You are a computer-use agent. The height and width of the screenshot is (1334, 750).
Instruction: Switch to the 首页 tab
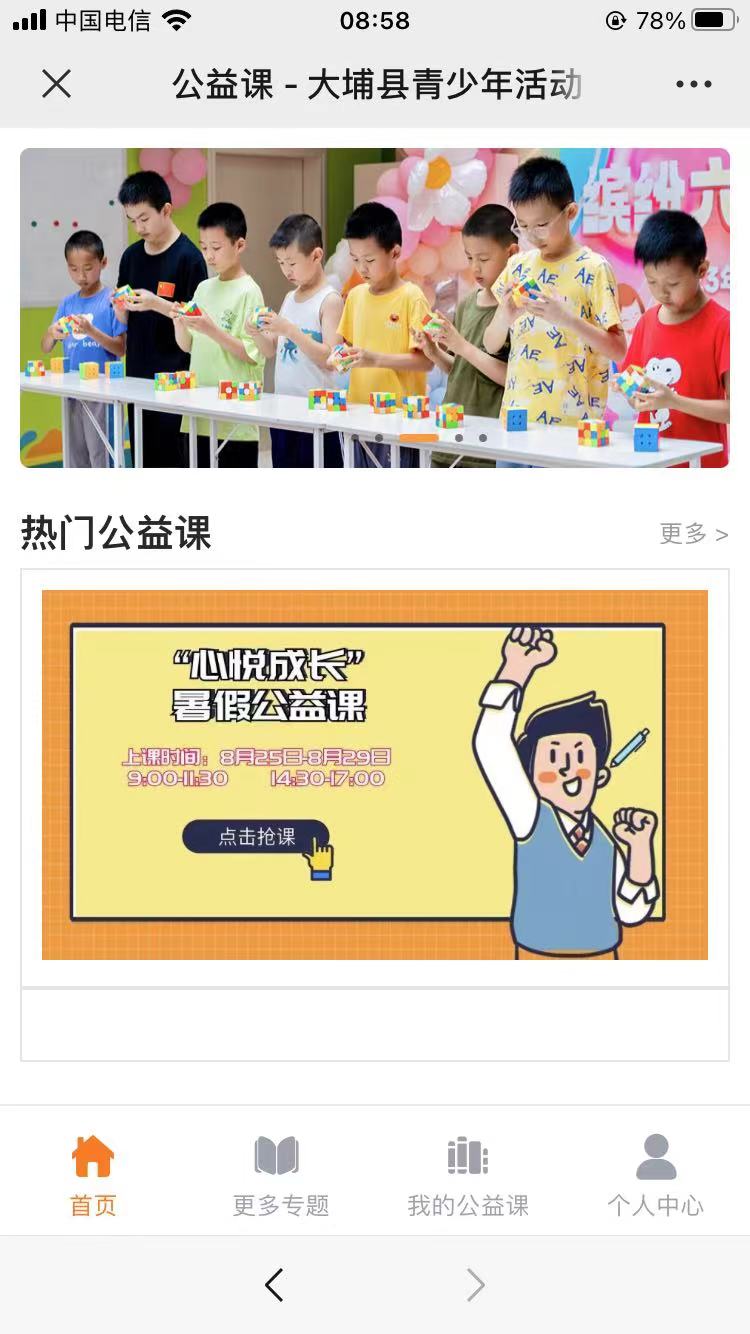[93, 1175]
